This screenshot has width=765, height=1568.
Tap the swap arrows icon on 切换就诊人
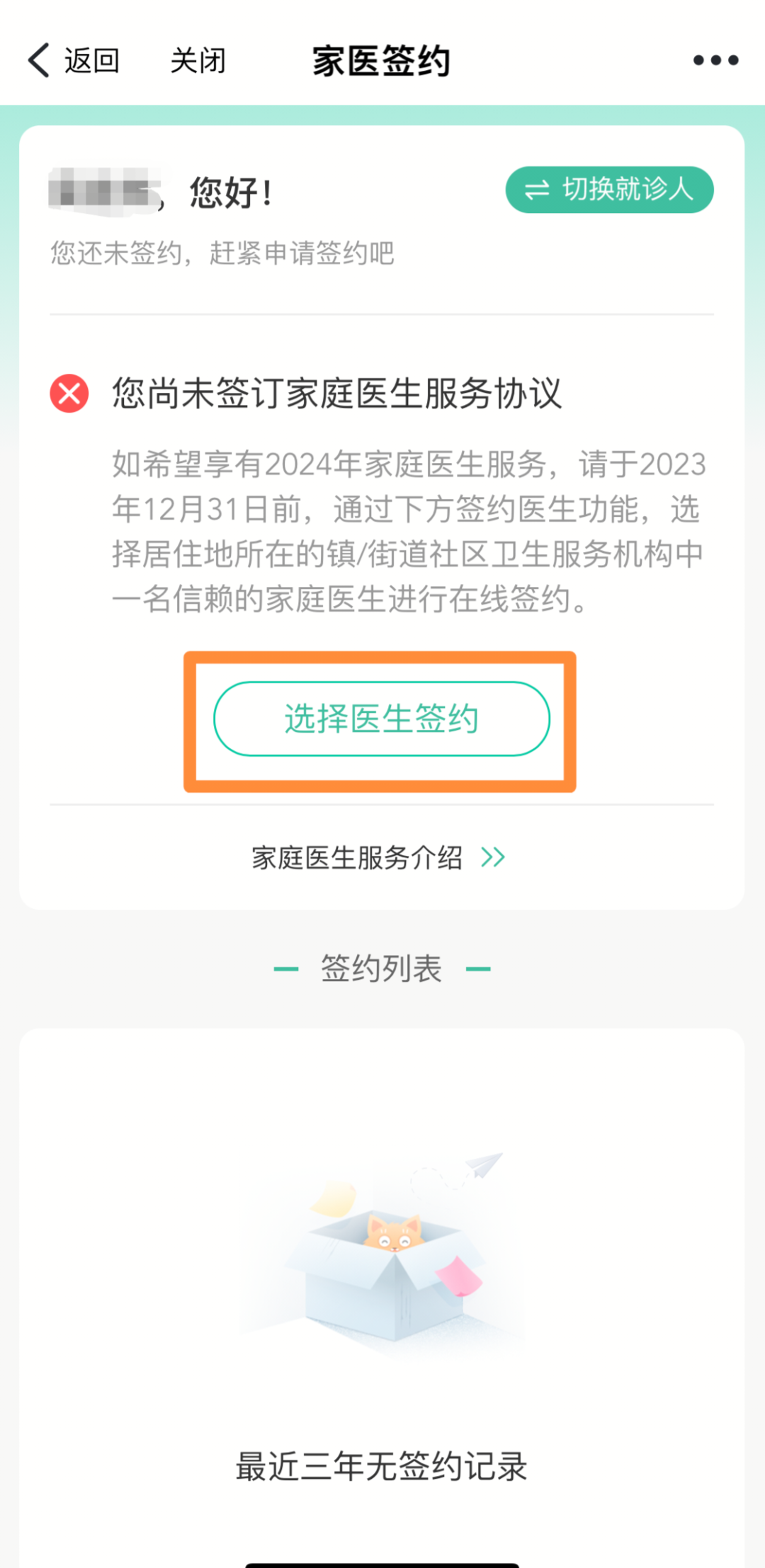coord(538,189)
